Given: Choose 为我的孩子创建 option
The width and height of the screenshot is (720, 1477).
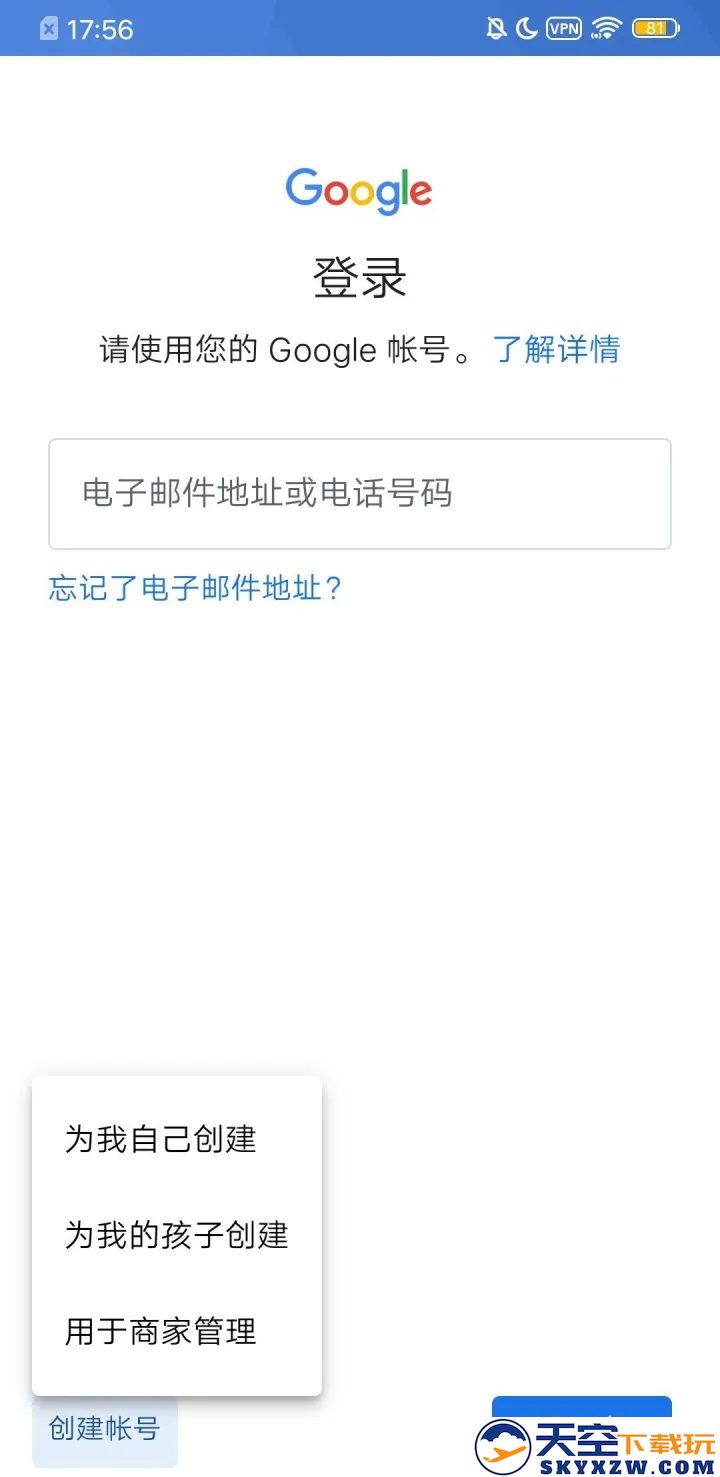Looking at the screenshot, I should pyautogui.click(x=177, y=1235).
